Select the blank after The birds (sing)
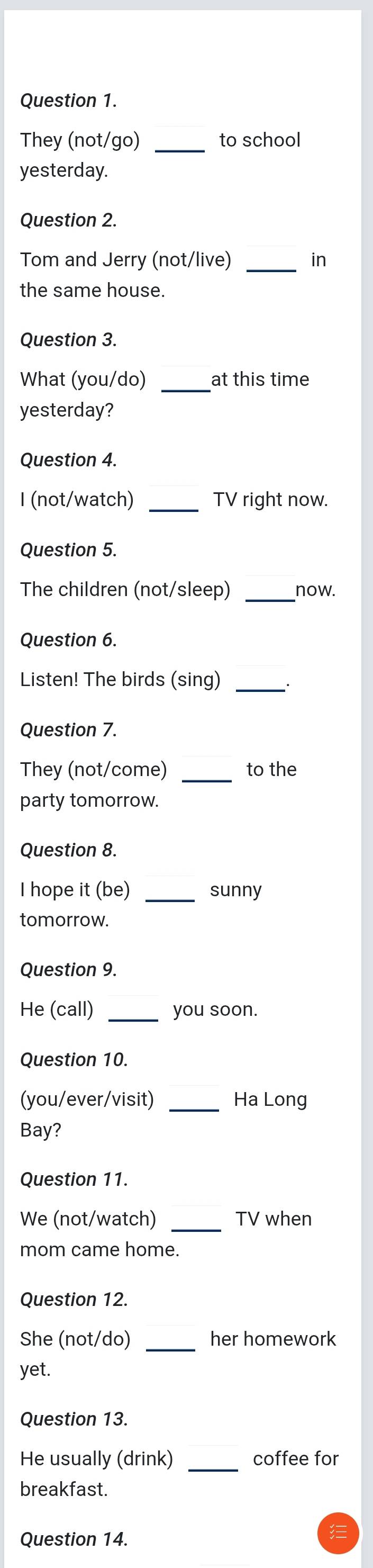 (x=260, y=680)
